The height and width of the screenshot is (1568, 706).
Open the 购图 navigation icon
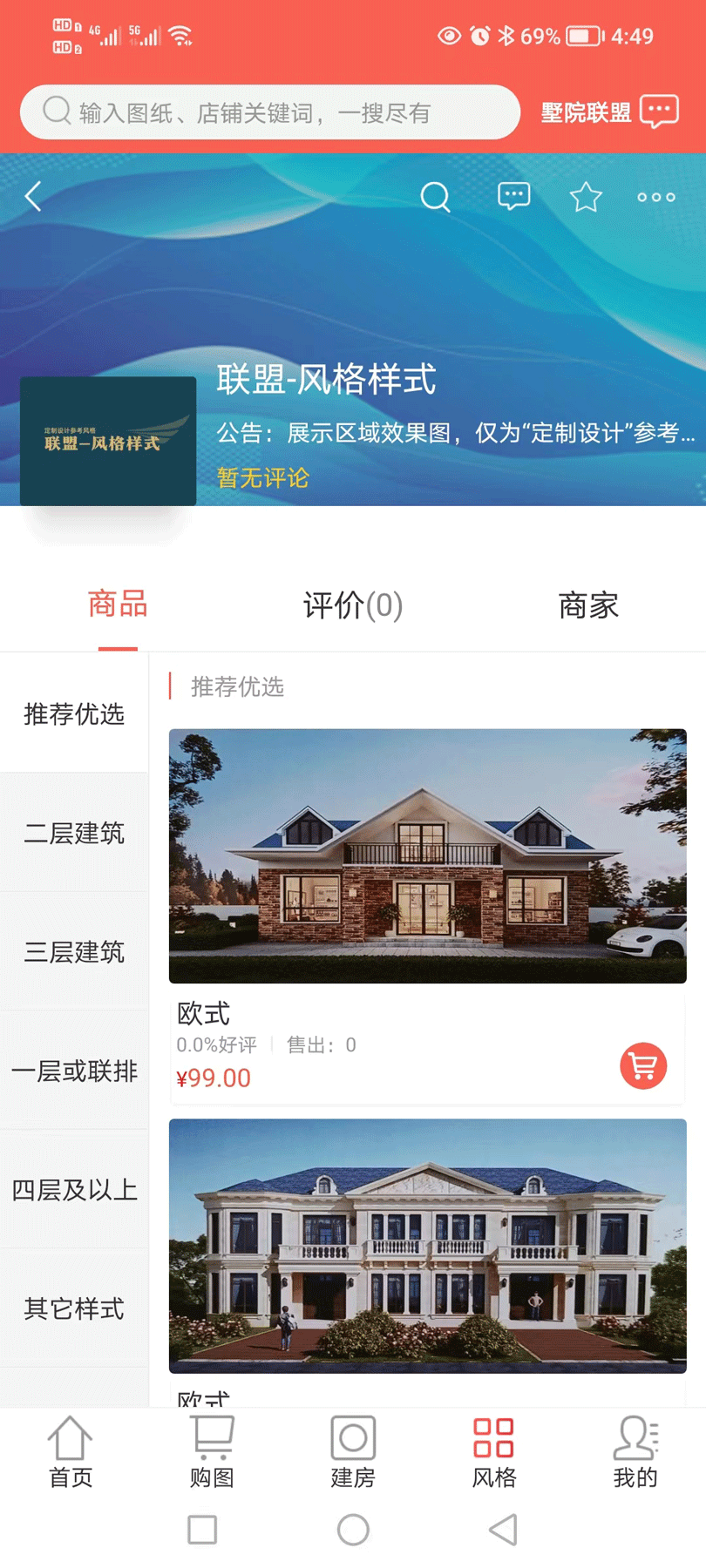coord(212,1450)
